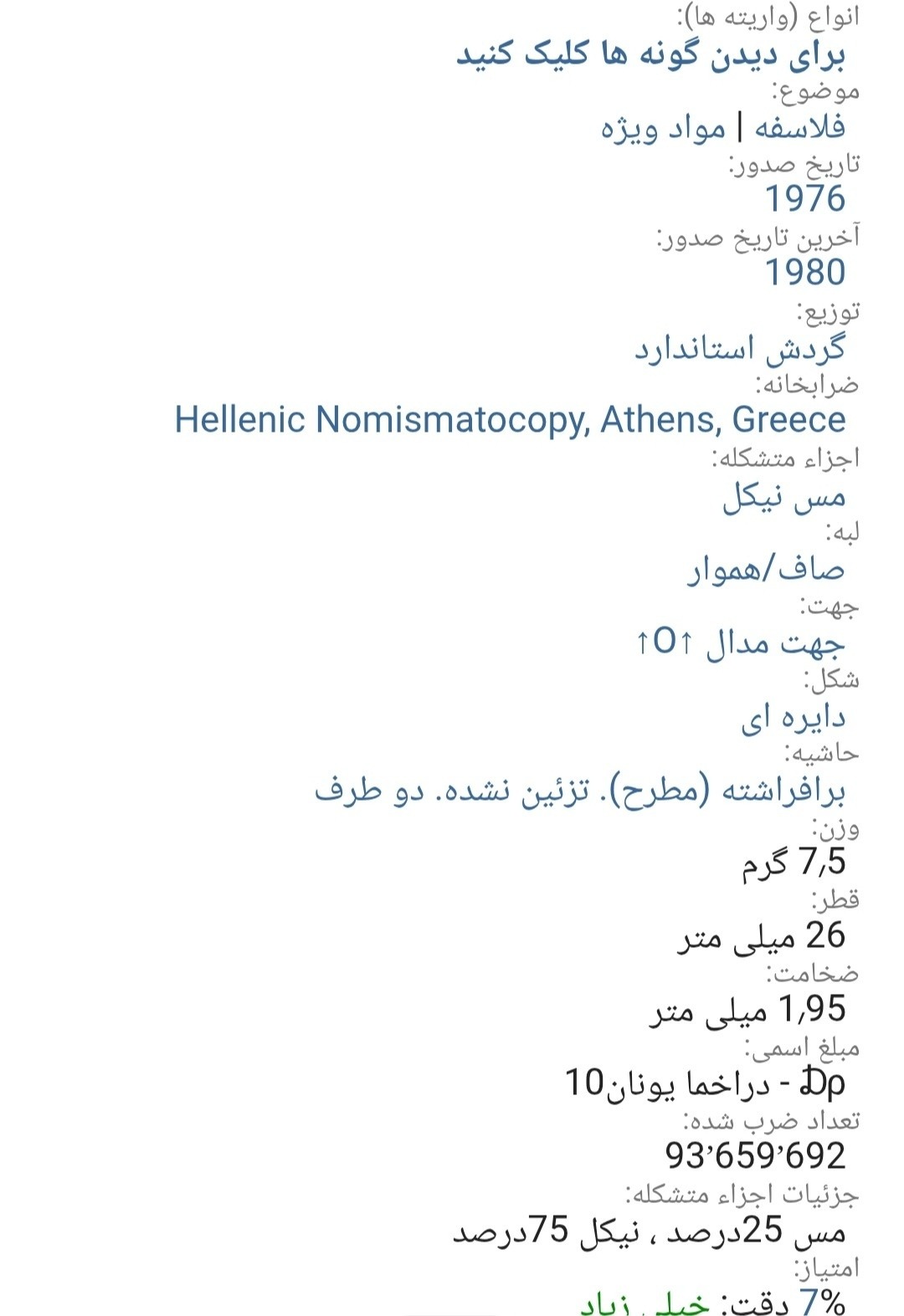Tap the link to view the coin varieties
Viewport: 904px width, 1316px height.
[x=650, y=55]
